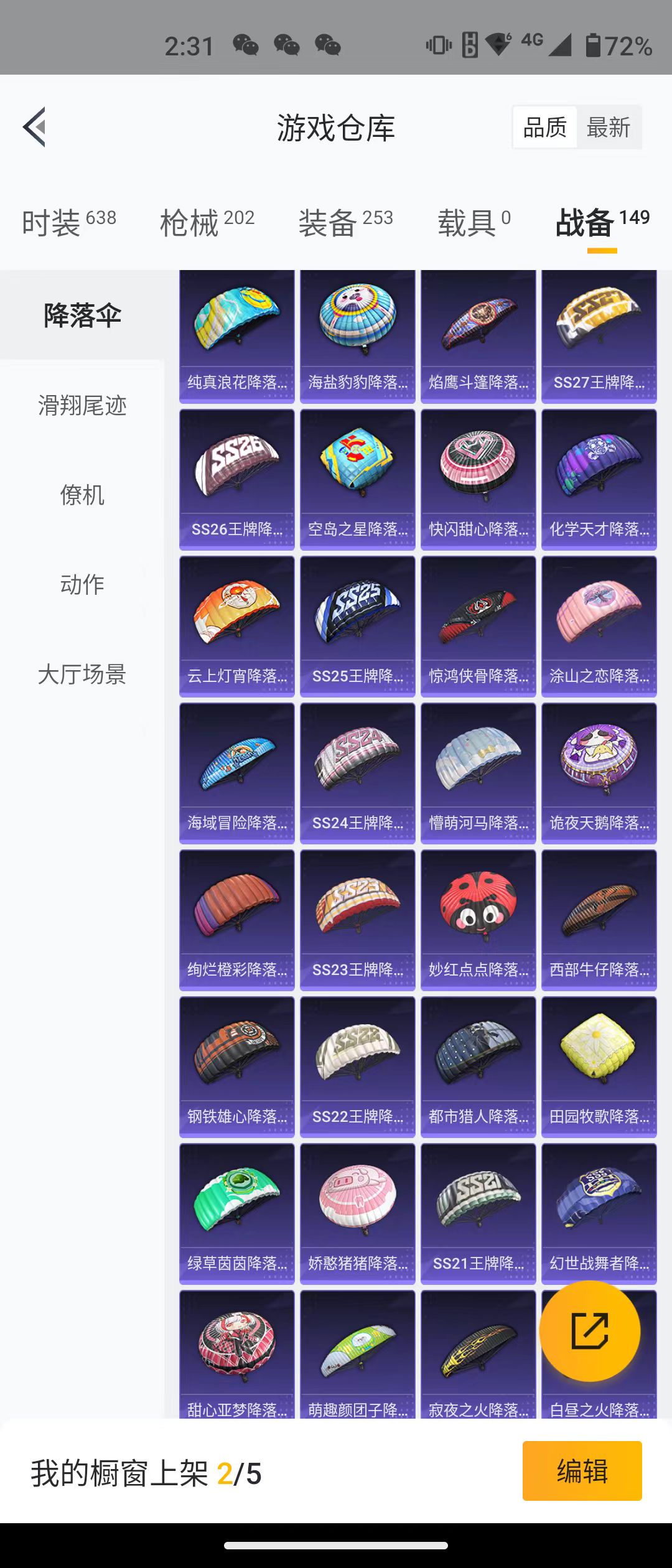Switch to the 载具 tab
The image size is (672, 1568).
pos(474,222)
